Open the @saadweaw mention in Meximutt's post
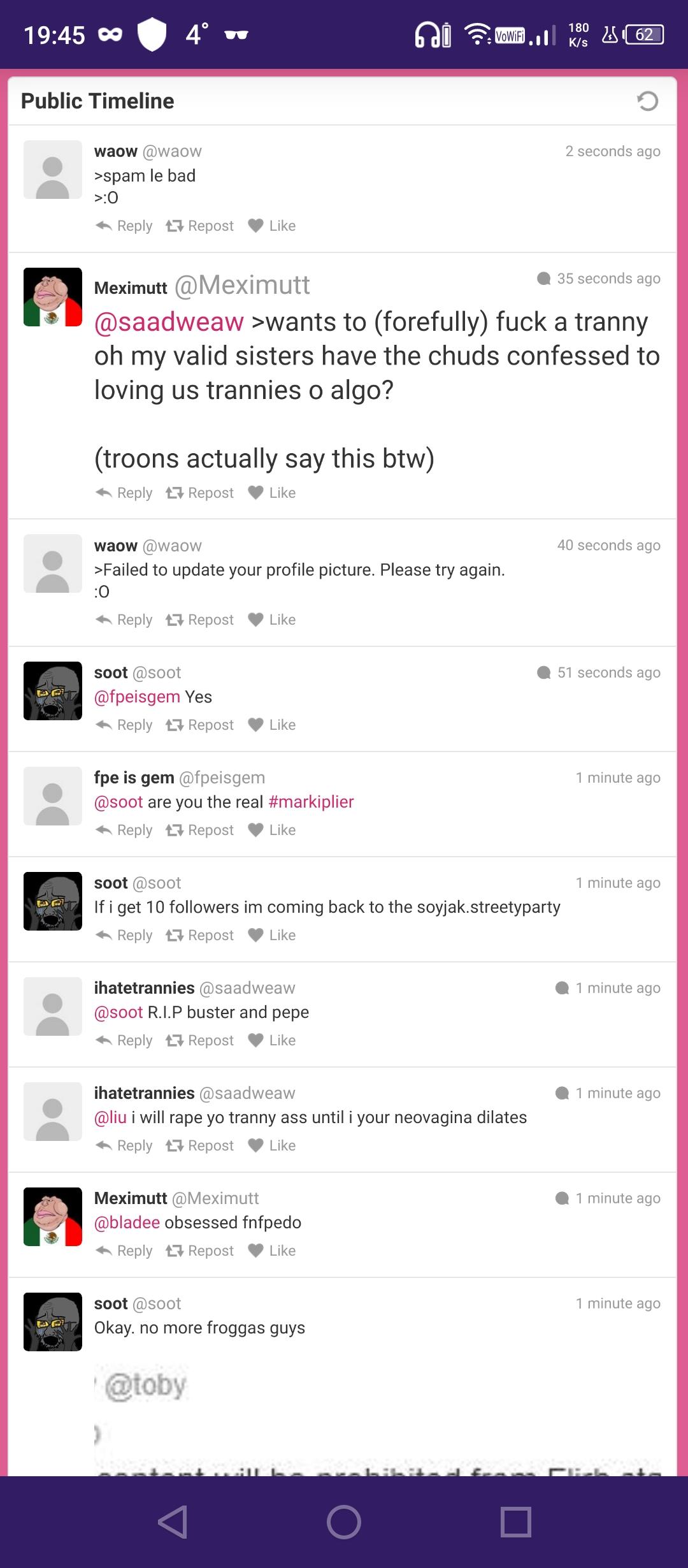 click(x=169, y=322)
